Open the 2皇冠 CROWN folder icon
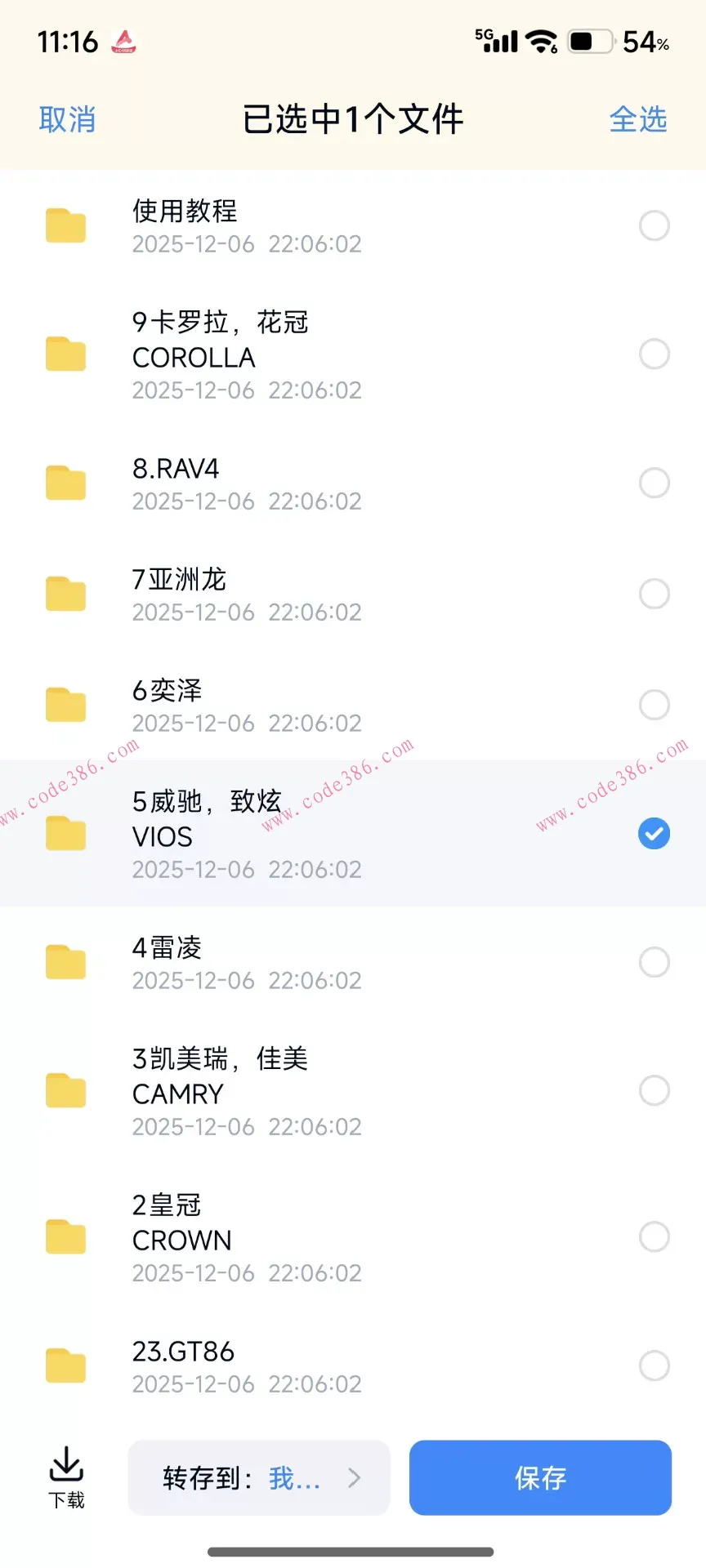Image resolution: width=706 pixels, height=1568 pixels. pyautogui.click(x=66, y=1236)
